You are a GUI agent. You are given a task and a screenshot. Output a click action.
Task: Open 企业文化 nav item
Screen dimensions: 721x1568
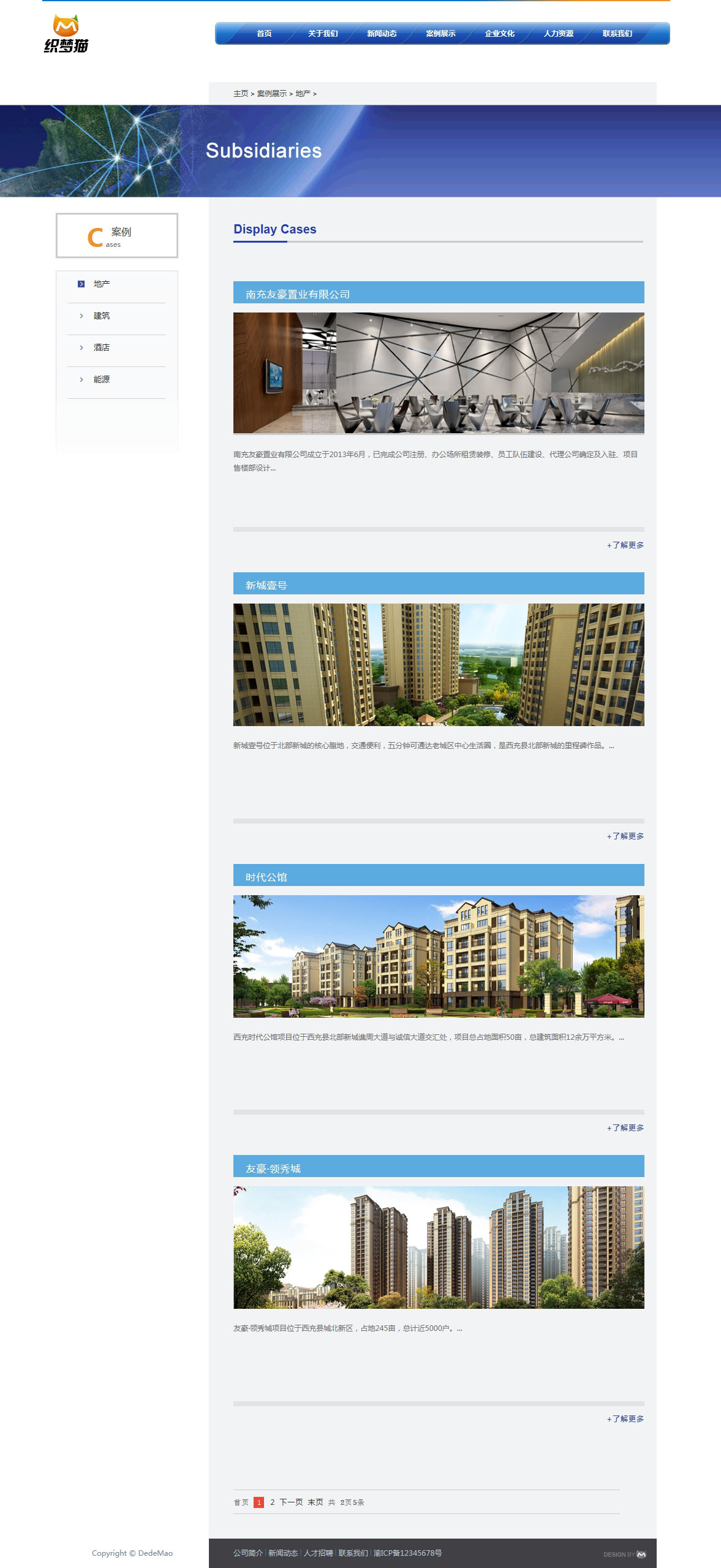click(x=499, y=34)
